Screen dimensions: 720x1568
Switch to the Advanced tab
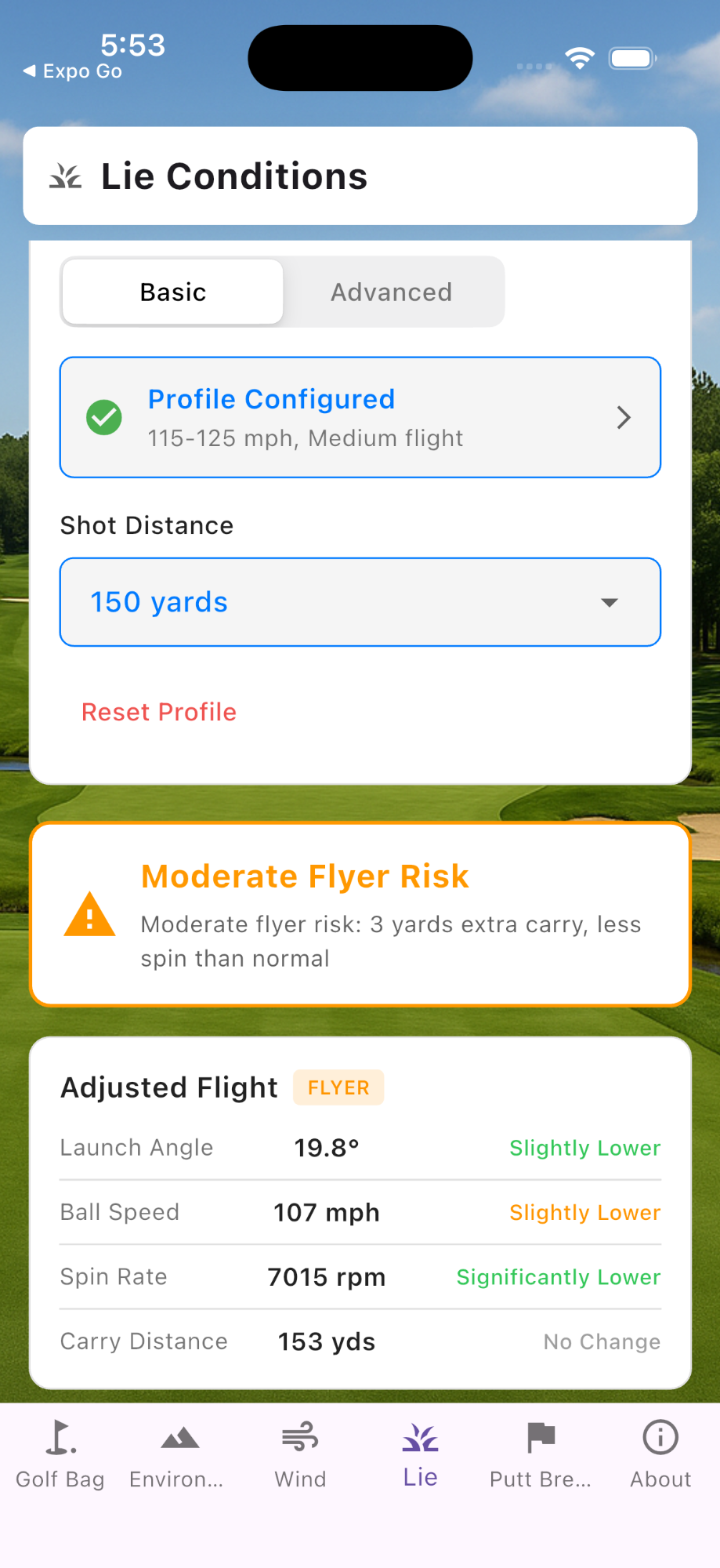pos(391,291)
